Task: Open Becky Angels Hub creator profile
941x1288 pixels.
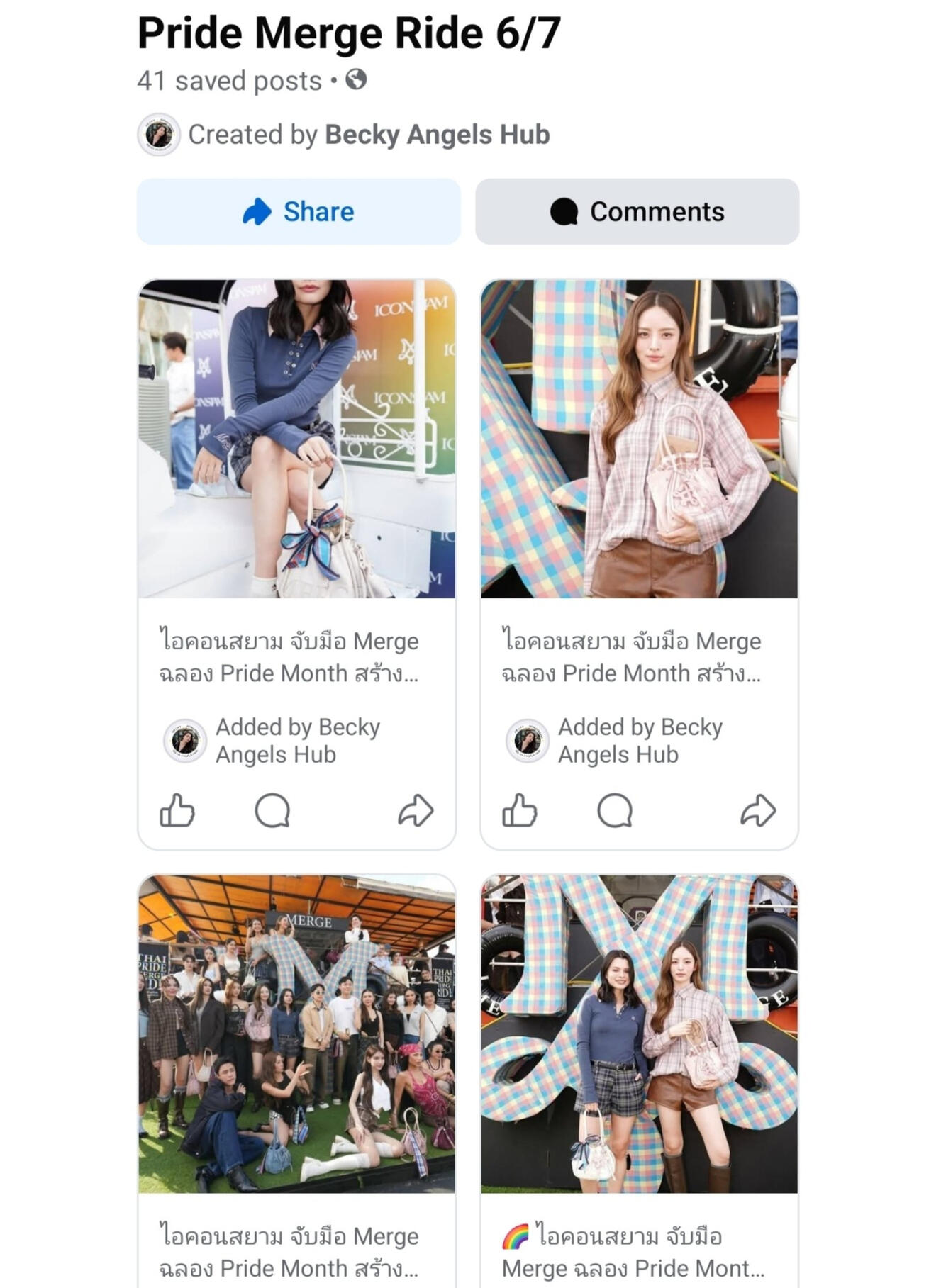Action: tap(436, 135)
